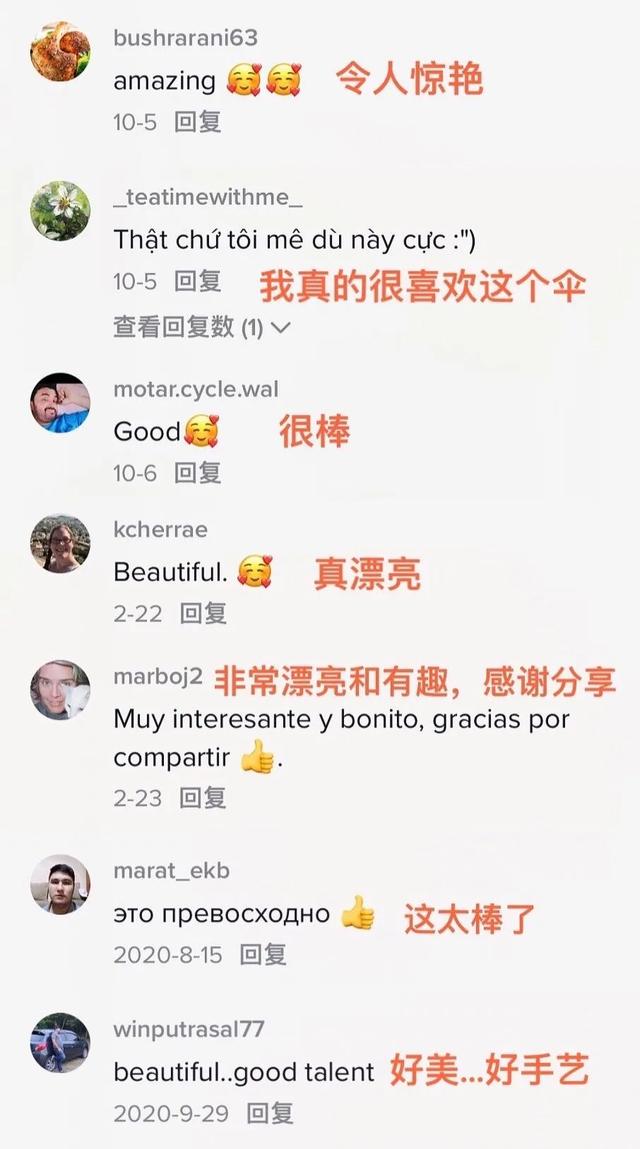Image resolution: width=640 pixels, height=1149 pixels.
Task: Open marat_ekb's profile avatar
Action: 60,884
